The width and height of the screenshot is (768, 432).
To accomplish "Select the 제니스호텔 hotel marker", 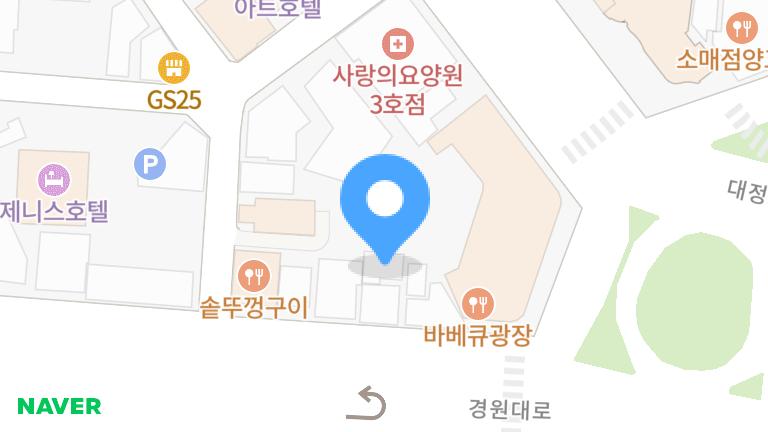I will pyautogui.click(x=52, y=180).
